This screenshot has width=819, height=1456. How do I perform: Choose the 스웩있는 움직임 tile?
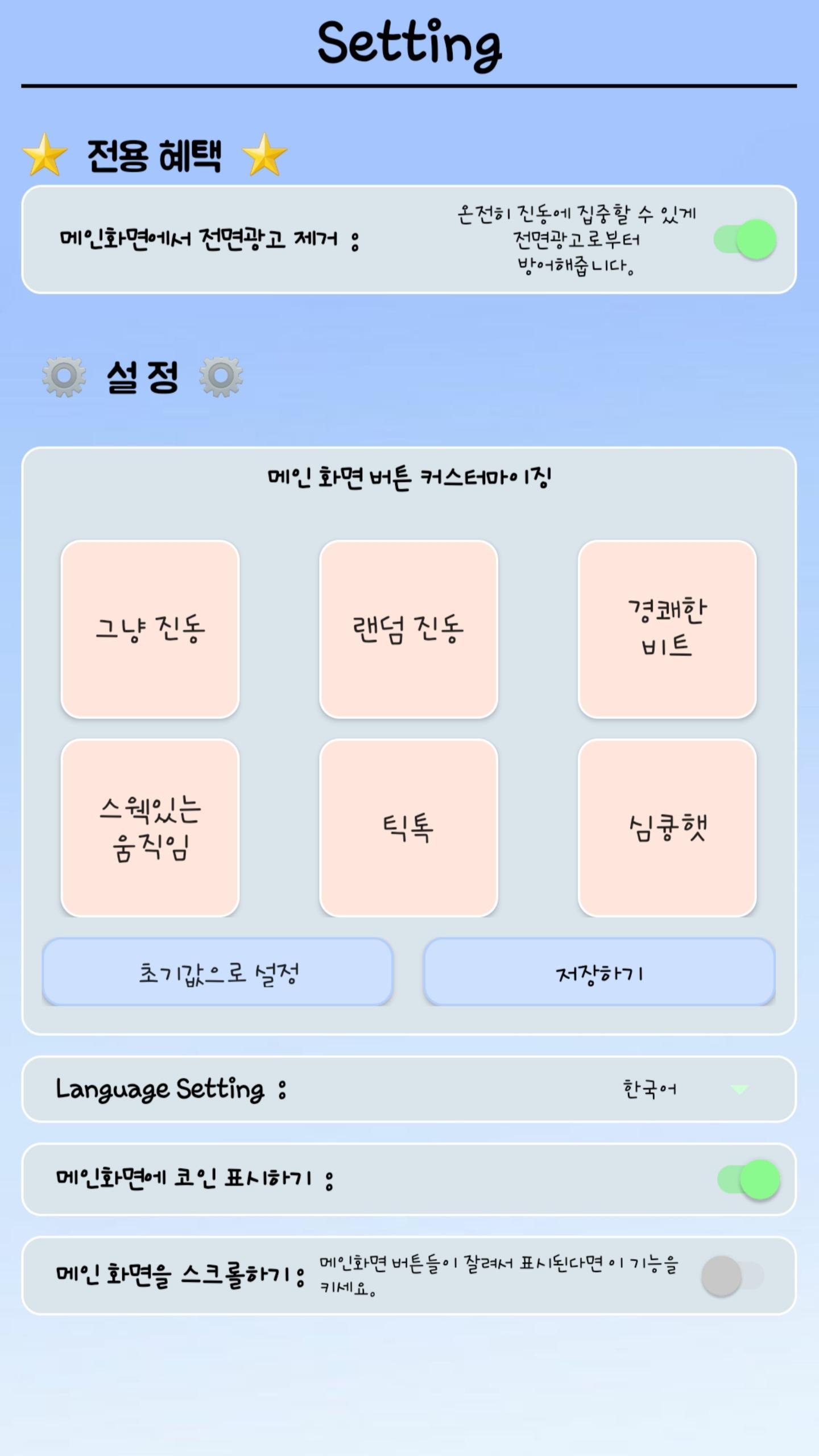coord(150,828)
